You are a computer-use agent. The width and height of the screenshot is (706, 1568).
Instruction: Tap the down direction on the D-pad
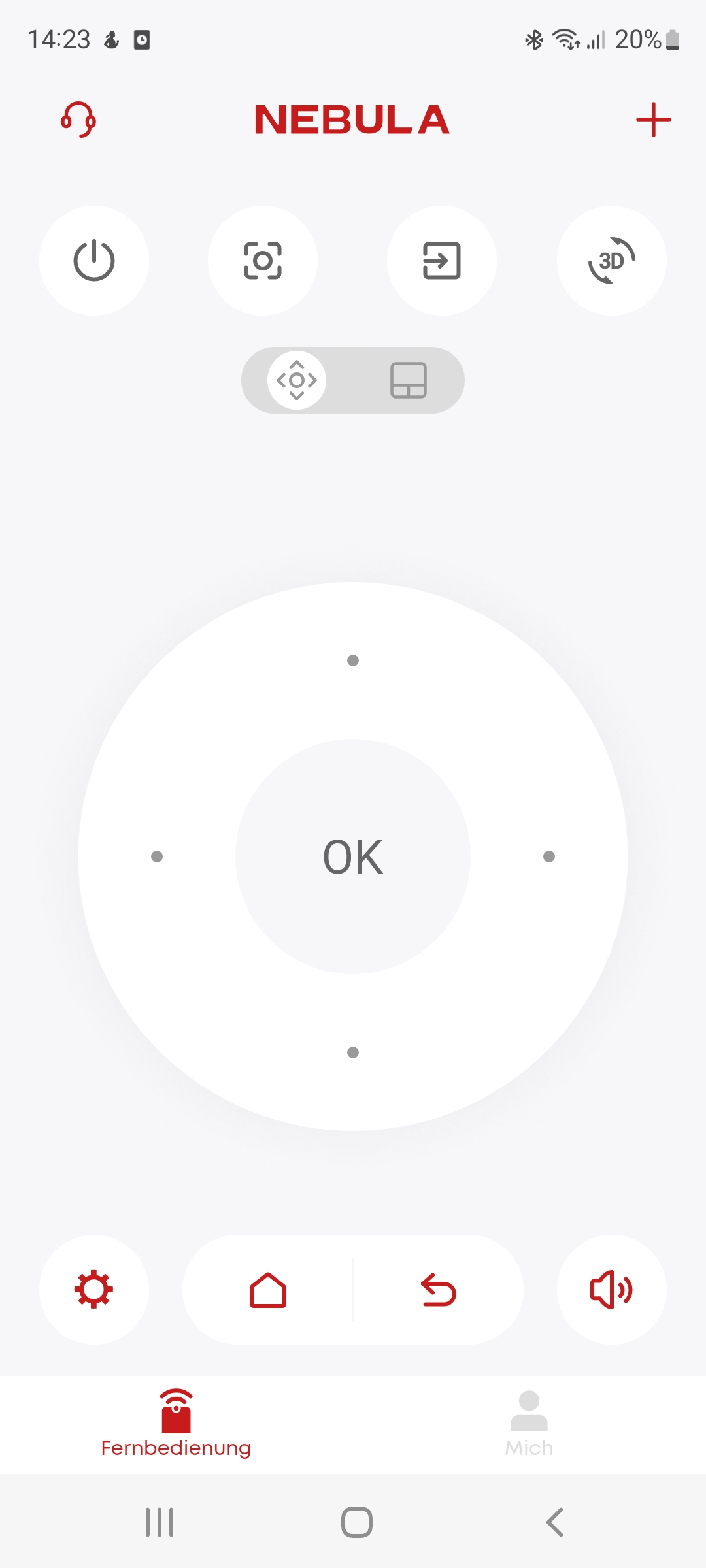point(353,1053)
